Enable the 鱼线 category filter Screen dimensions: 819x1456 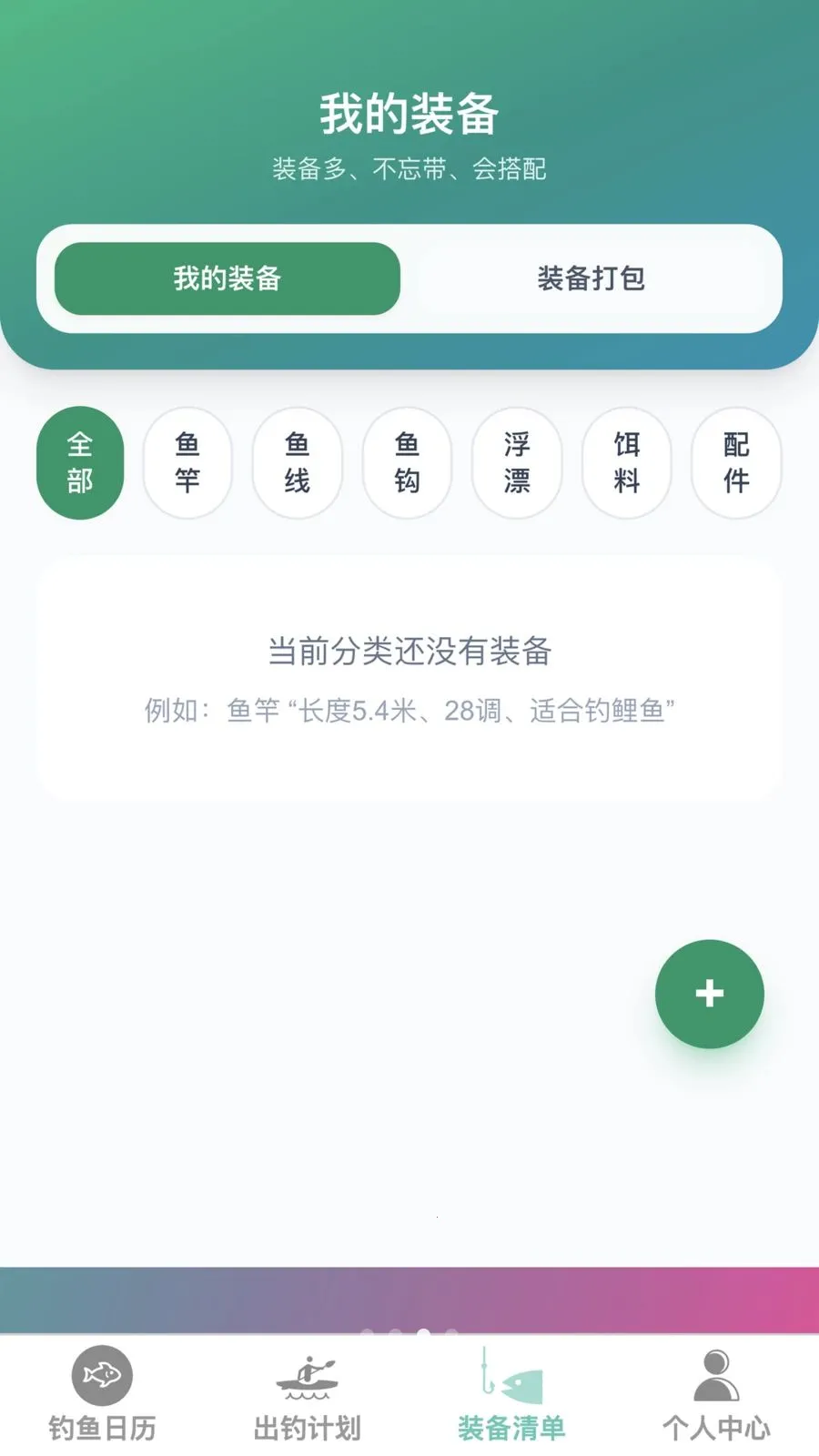click(x=298, y=464)
